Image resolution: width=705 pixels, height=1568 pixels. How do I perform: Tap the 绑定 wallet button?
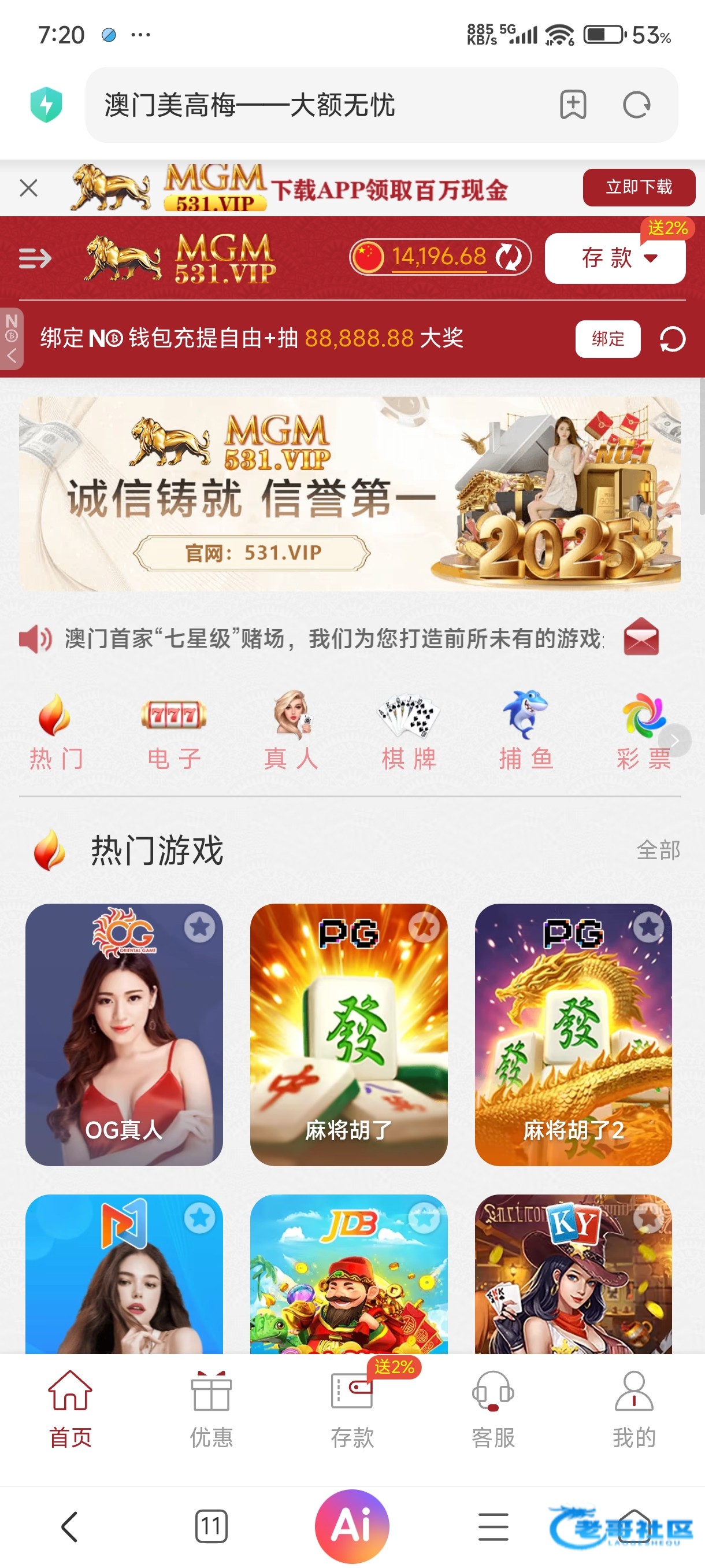607,338
